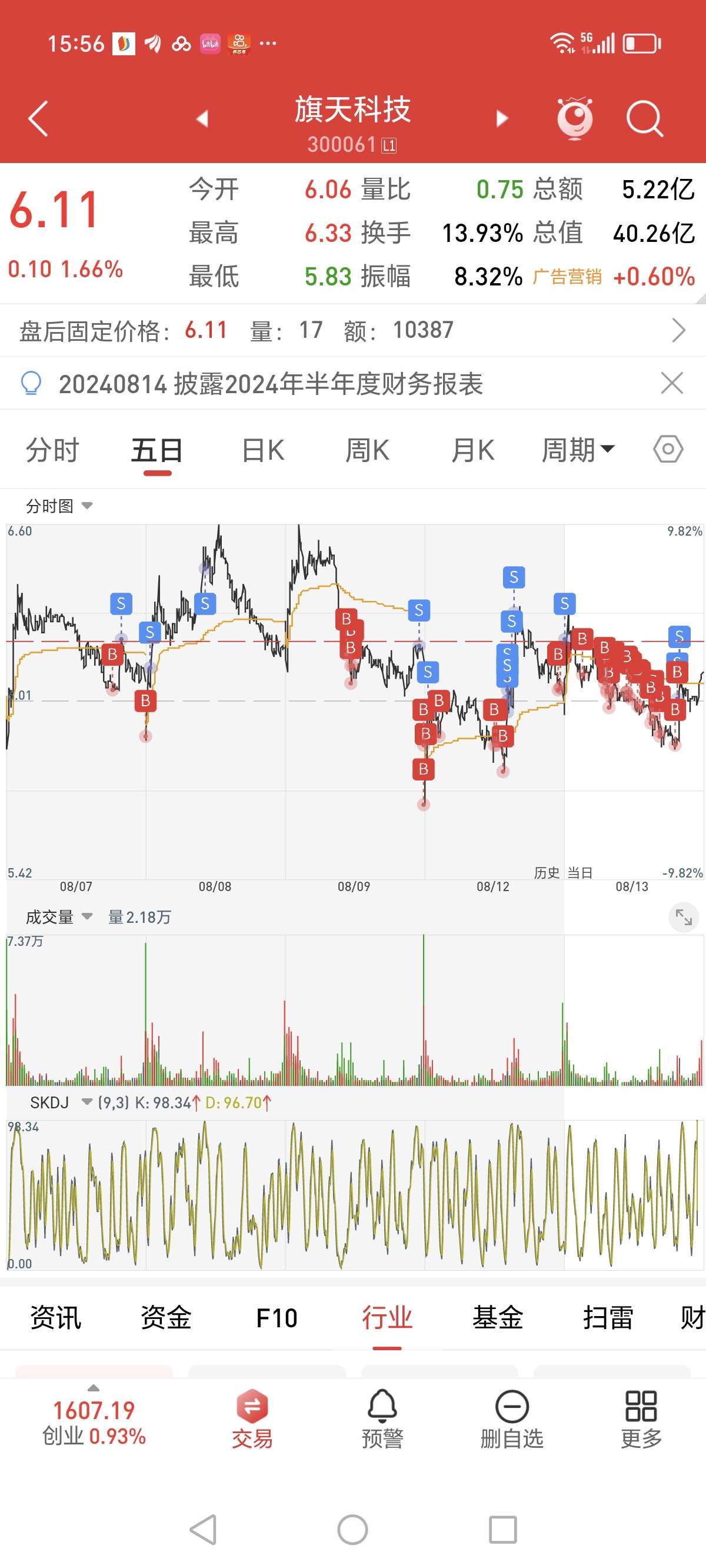Switch to the 月K chart tab
The height and width of the screenshot is (1568, 706).
473,451
